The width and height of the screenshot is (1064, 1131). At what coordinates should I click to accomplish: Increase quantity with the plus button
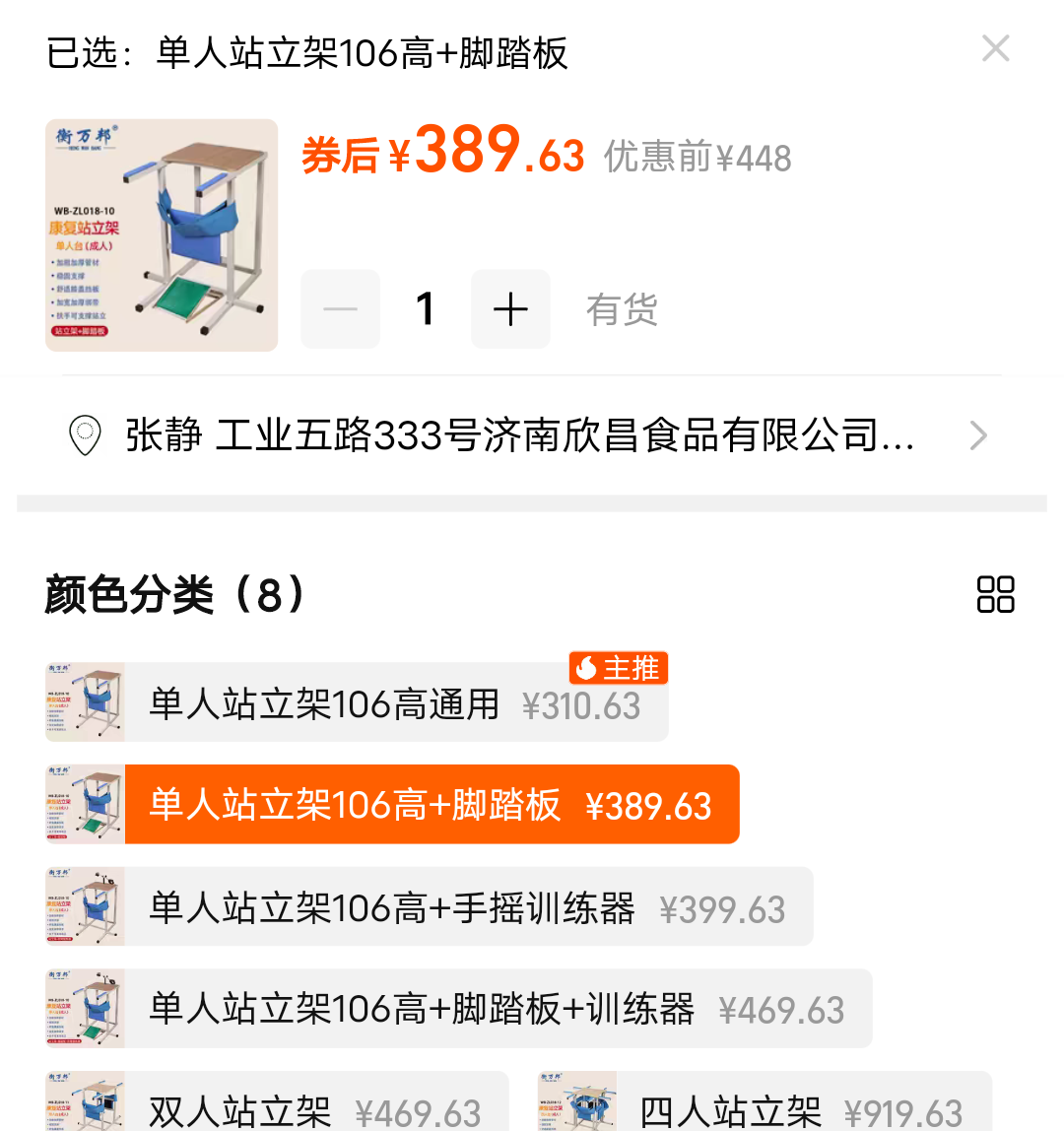[x=510, y=309]
